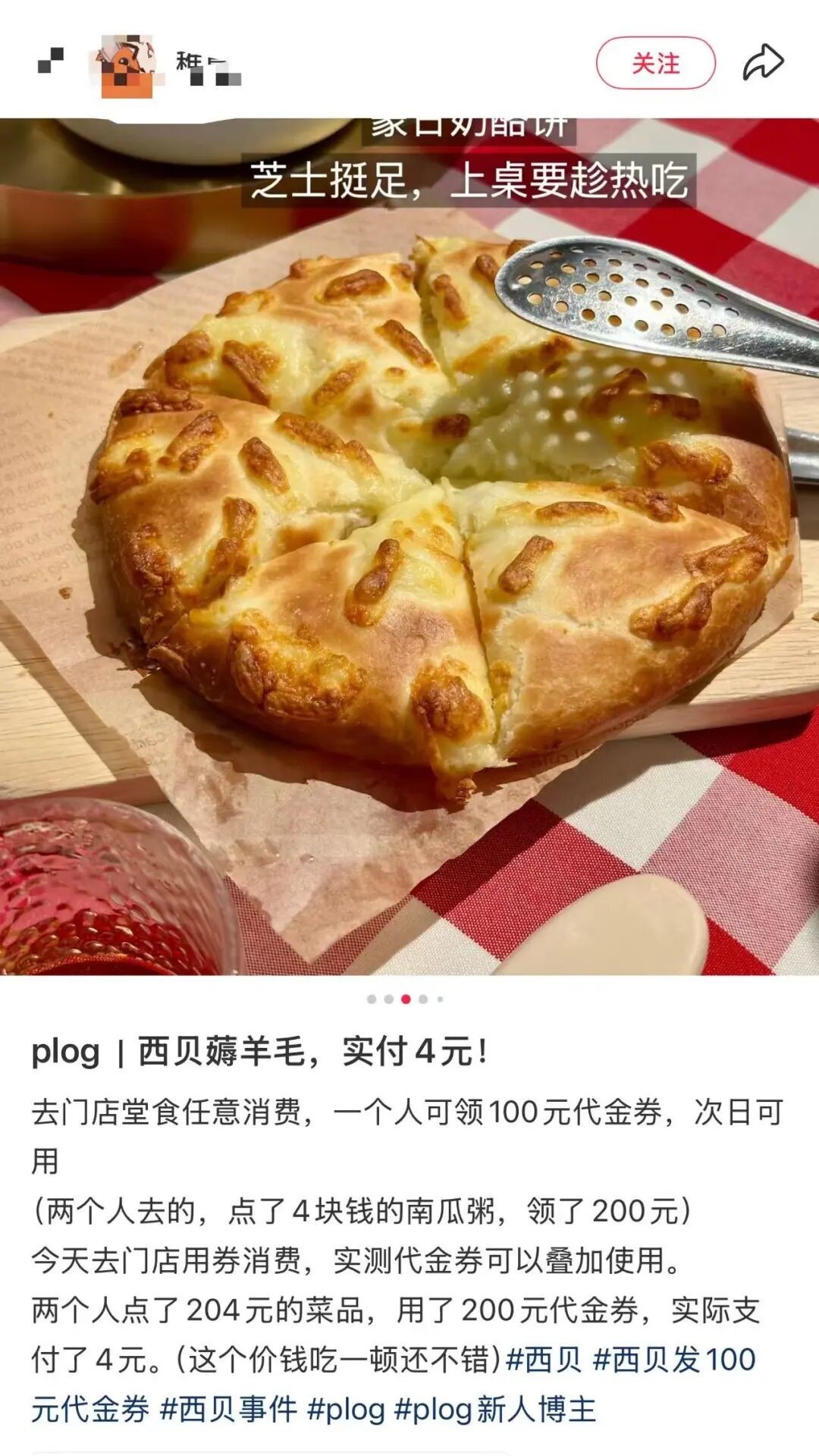Open the #西贝发100元代金券 hashtag
This screenshot has height=1456, width=819.
coord(673,1360)
